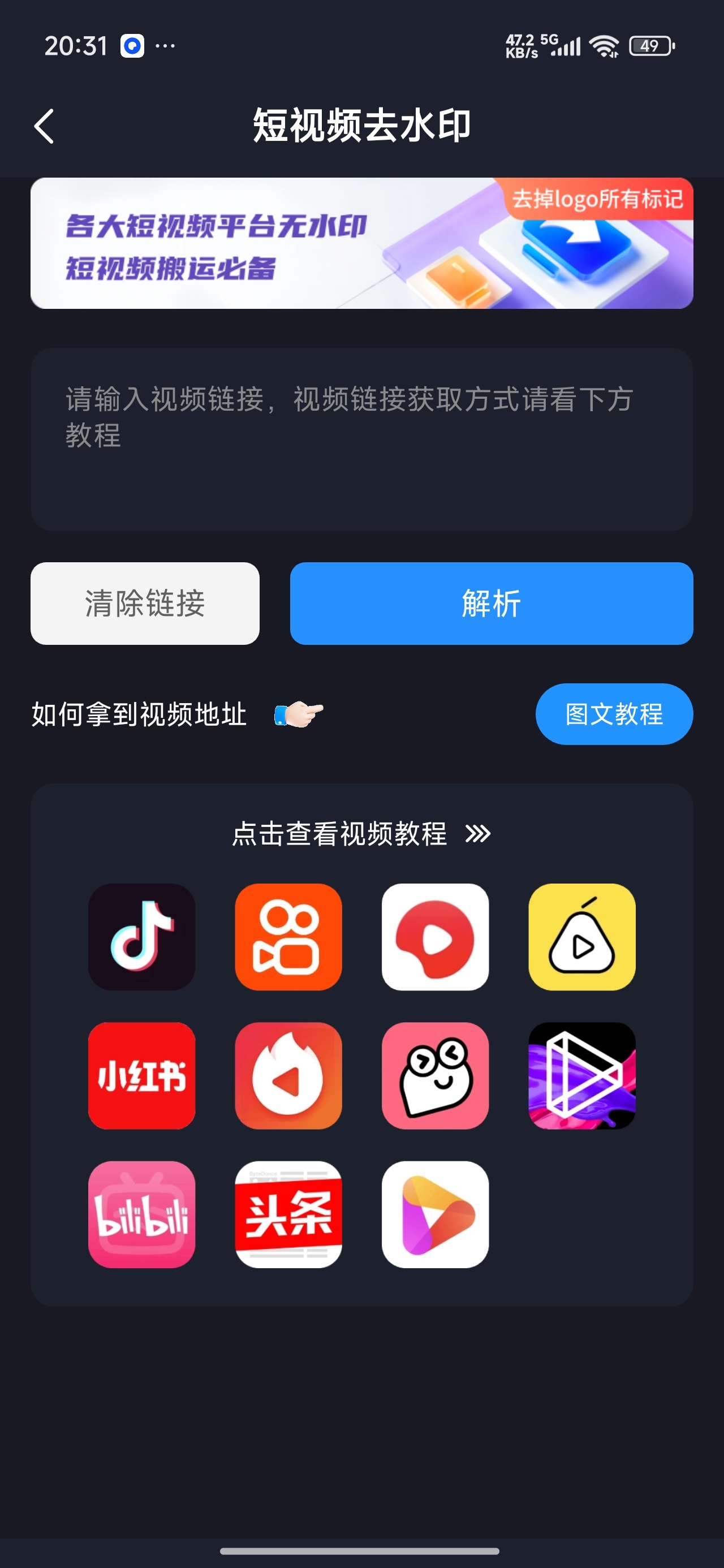Open the 头条 icon
724x1568 pixels.
pyautogui.click(x=288, y=1214)
